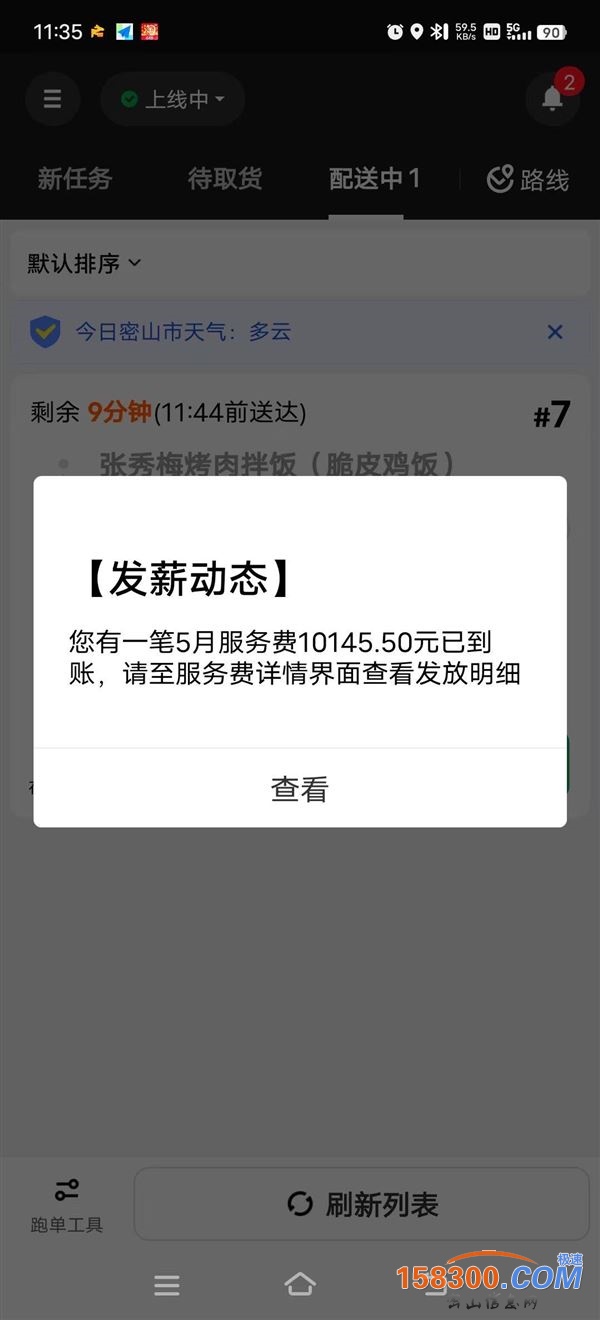Open the notifications bell
The height and width of the screenshot is (1320, 600).
552,98
